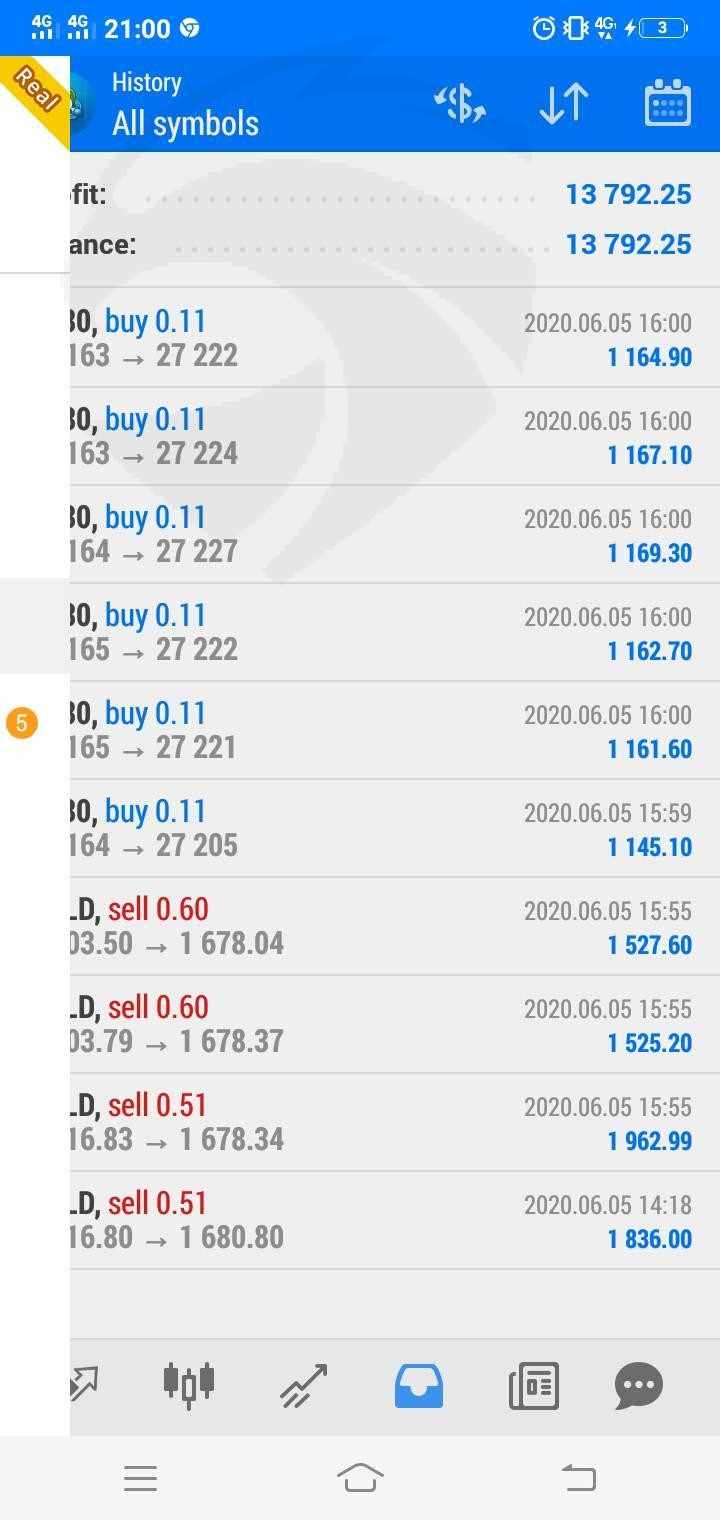Open the buy trade closed at 15:59
Viewport: 720px width, 1520px height.
(x=395, y=828)
